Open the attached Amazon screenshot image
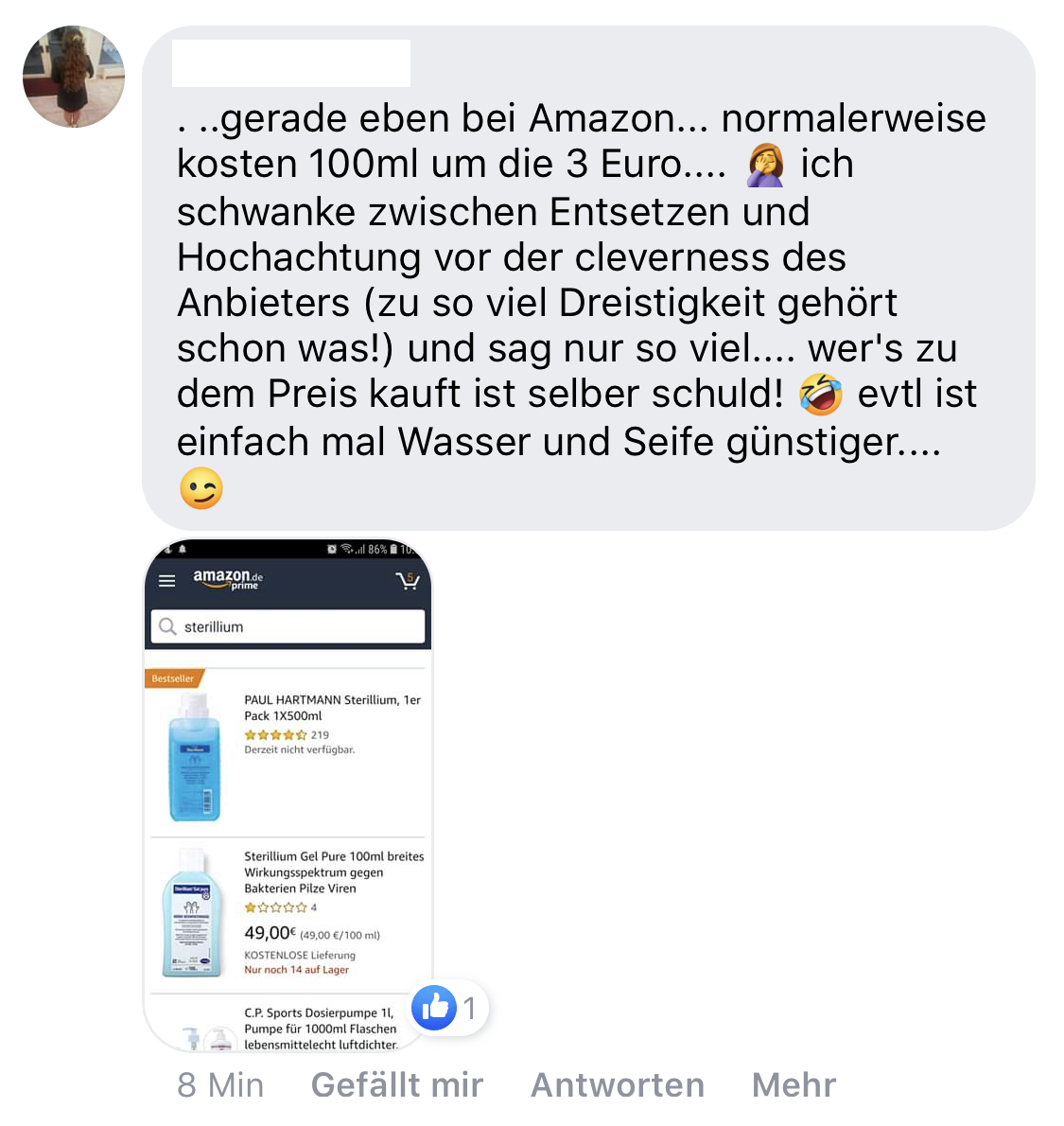This screenshot has width=1064, height=1126. [x=288, y=795]
